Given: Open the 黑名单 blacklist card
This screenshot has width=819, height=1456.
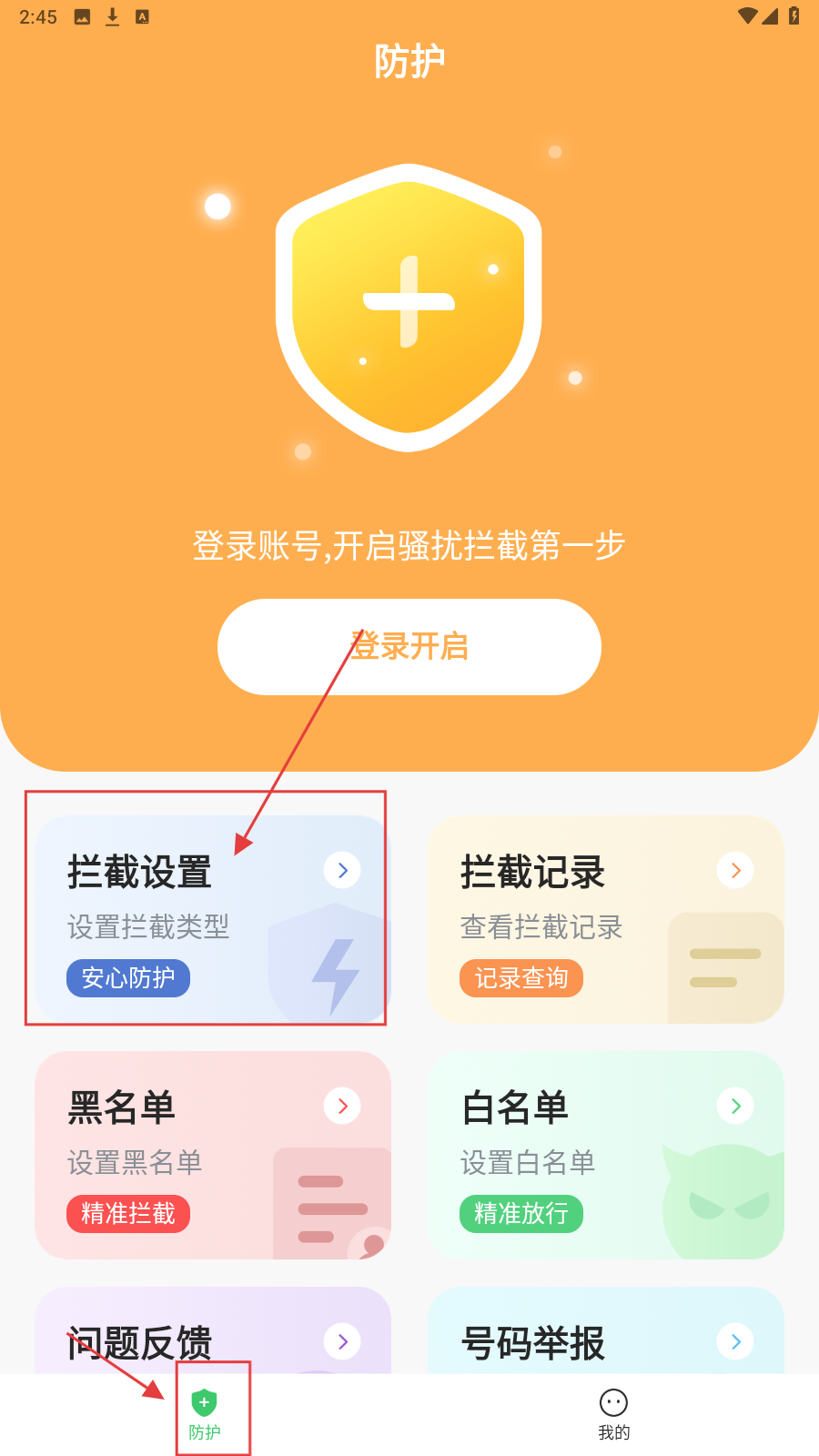Looking at the screenshot, I should [213, 1155].
